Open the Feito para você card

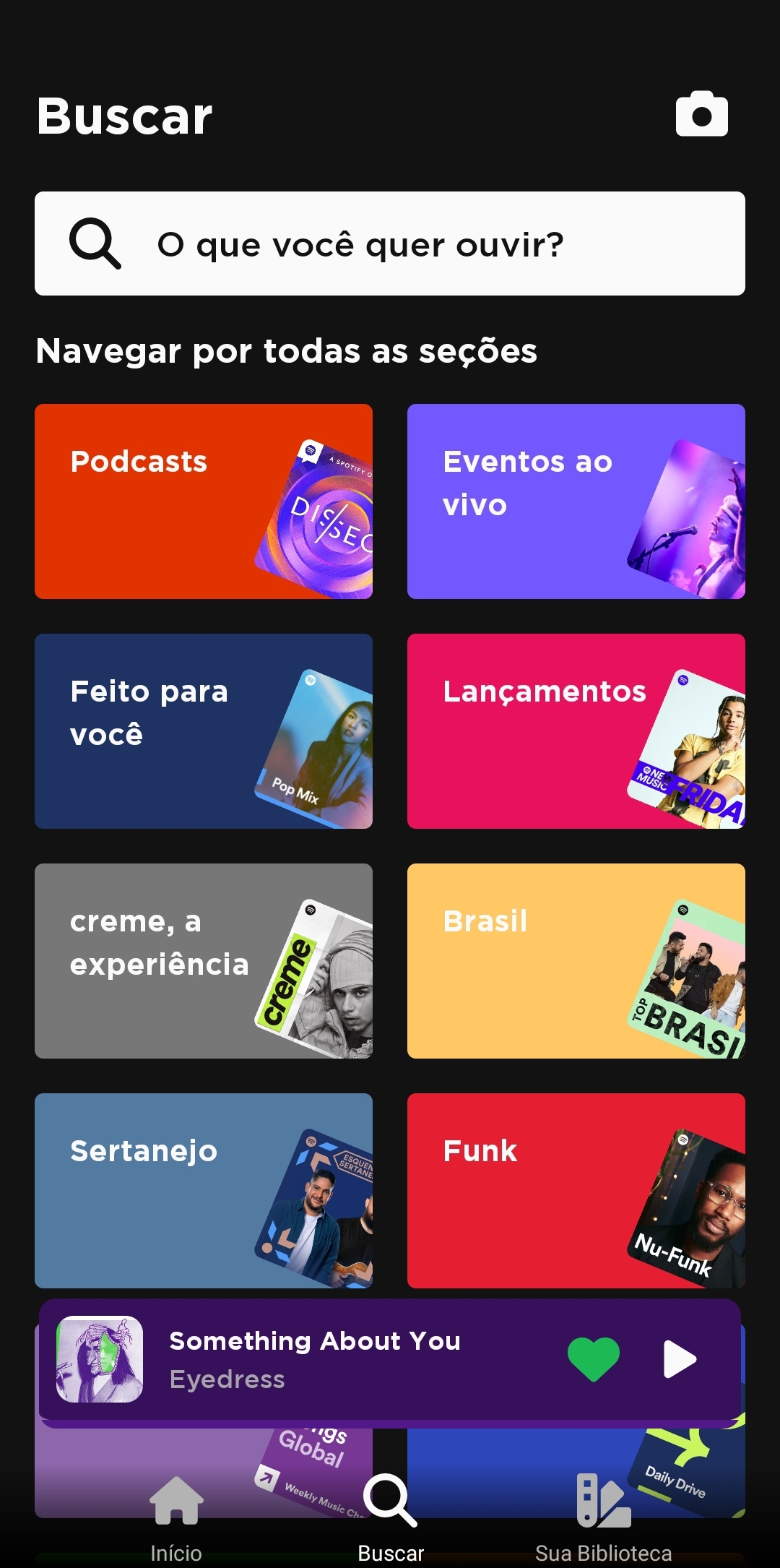[x=204, y=731]
